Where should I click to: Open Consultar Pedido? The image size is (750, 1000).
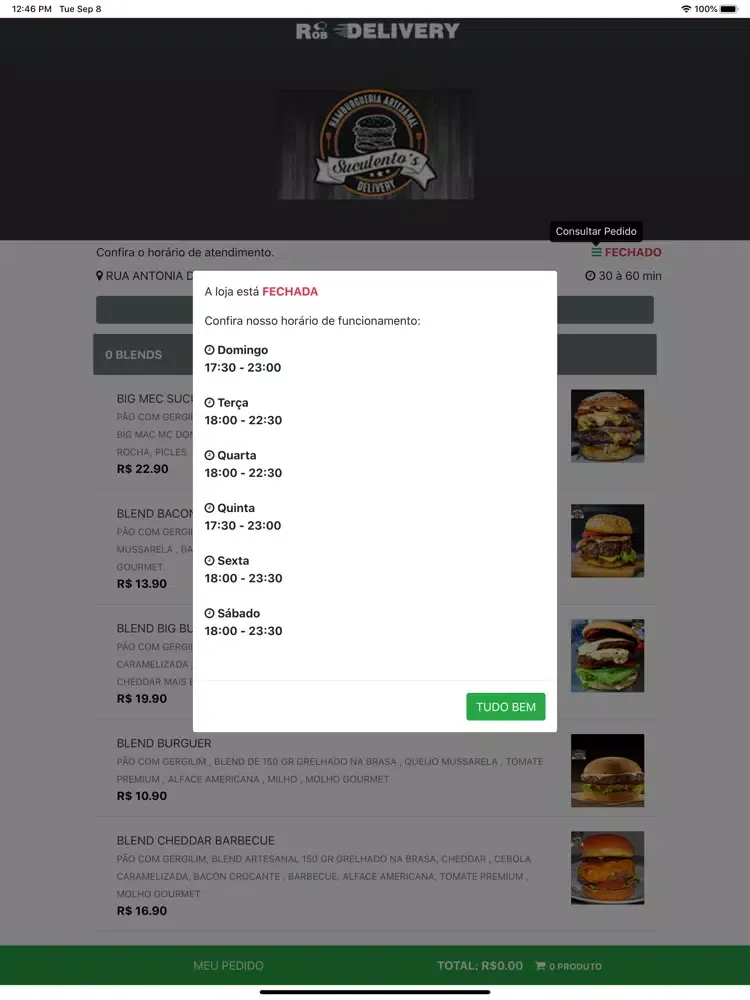click(596, 231)
